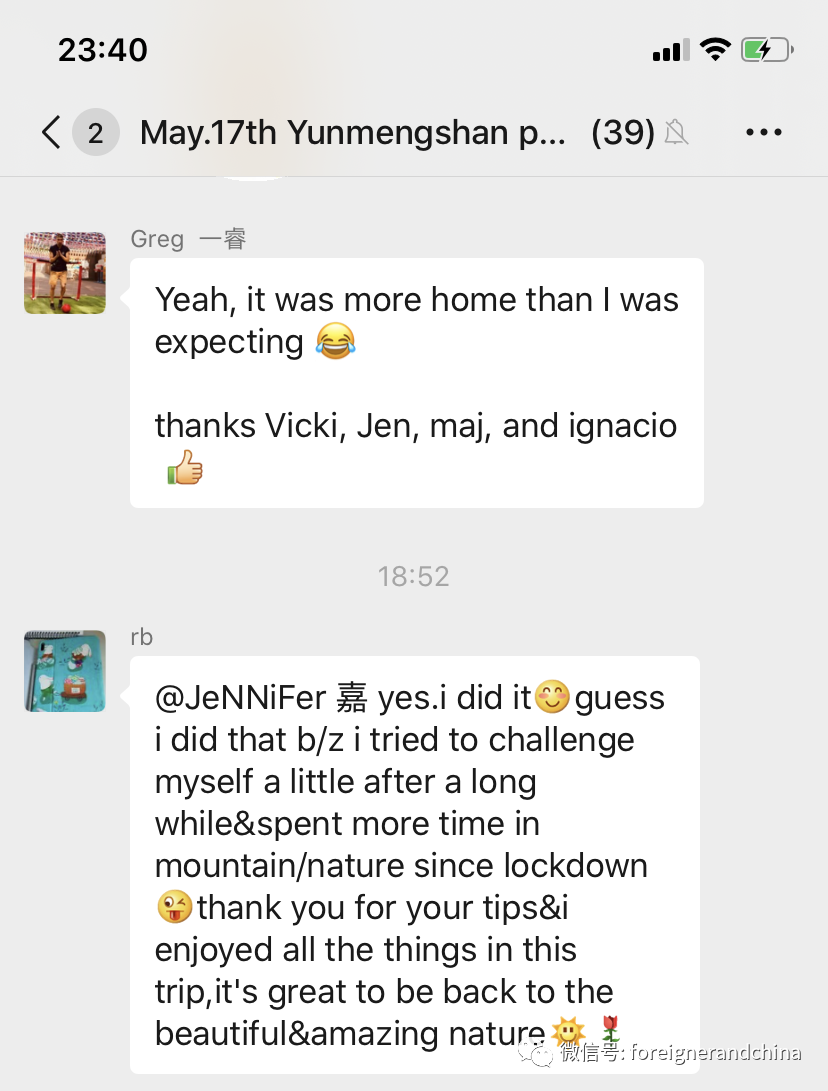Go back to the chat list
The image size is (828, 1091).
coord(52,132)
